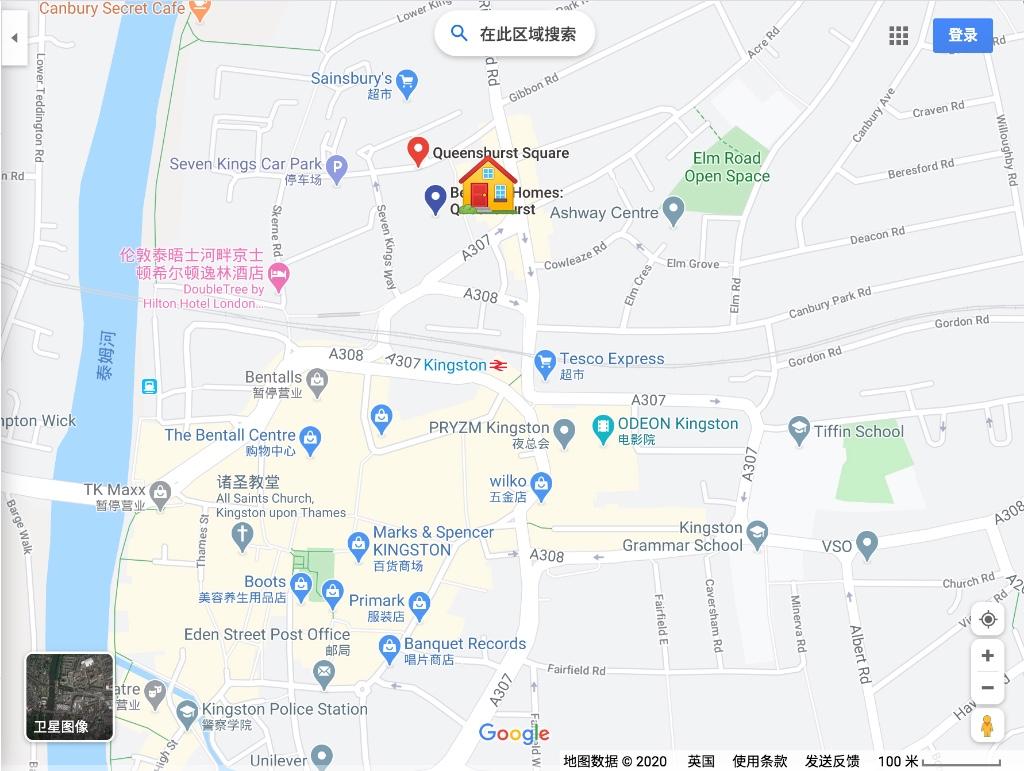The image size is (1024, 771).
Task: Tap the blue sign-in button
Action: pyautogui.click(x=962, y=35)
